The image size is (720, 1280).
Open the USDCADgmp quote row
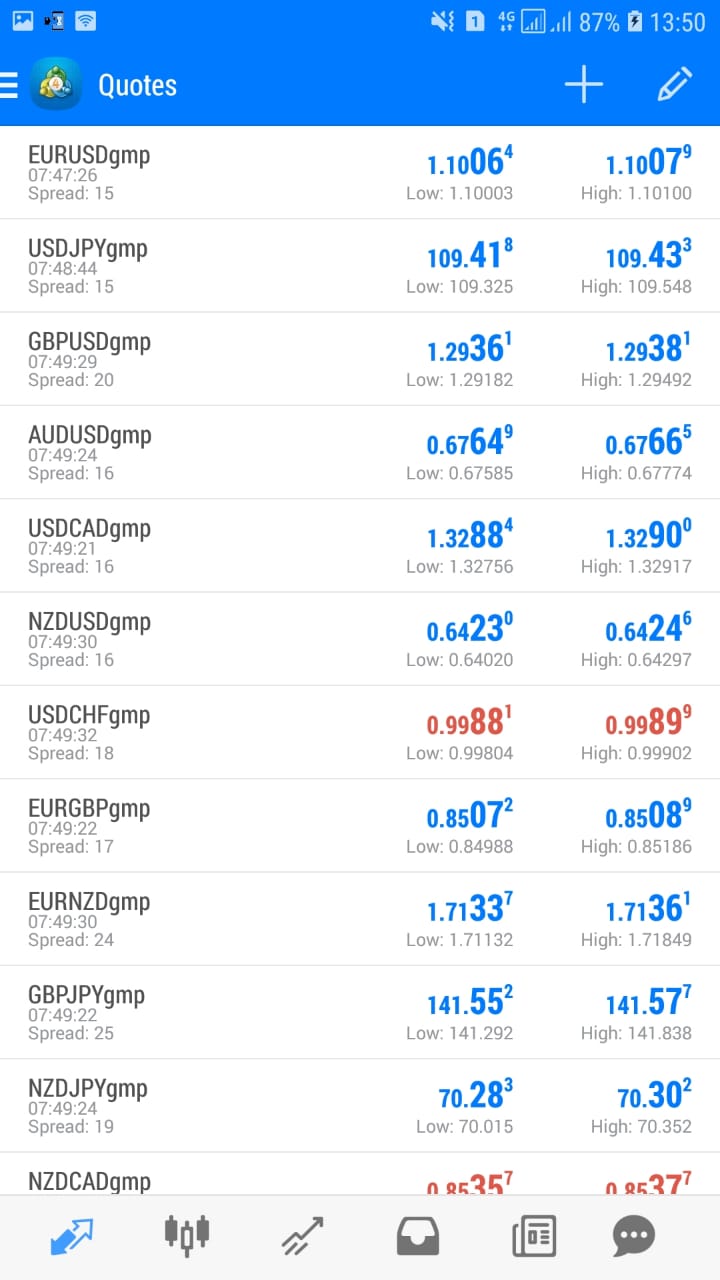point(360,546)
